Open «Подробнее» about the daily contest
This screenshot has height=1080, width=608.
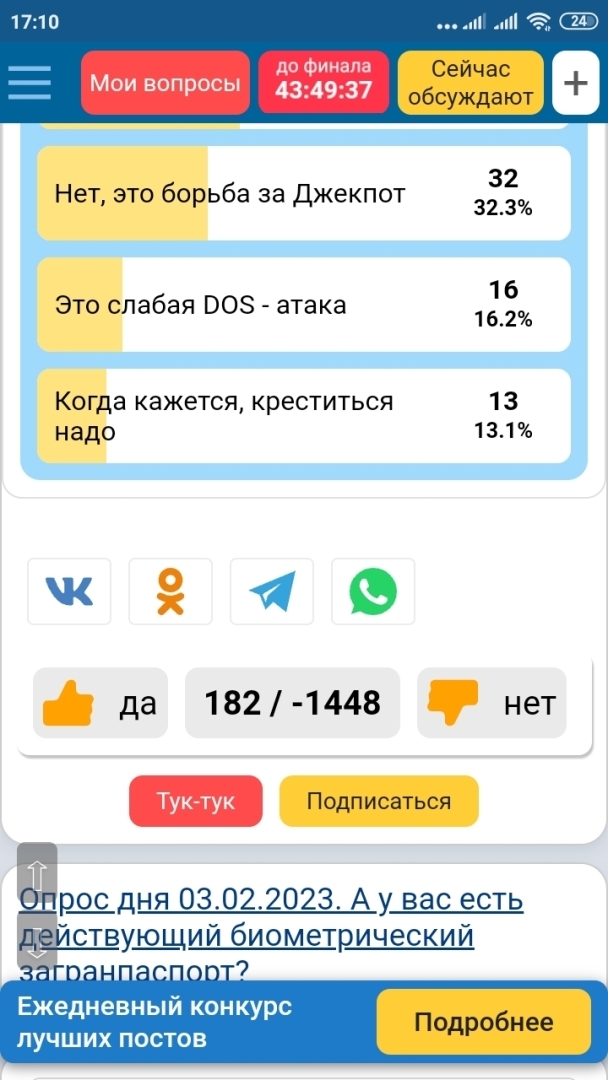pyautogui.click(x=483, y=1021)
